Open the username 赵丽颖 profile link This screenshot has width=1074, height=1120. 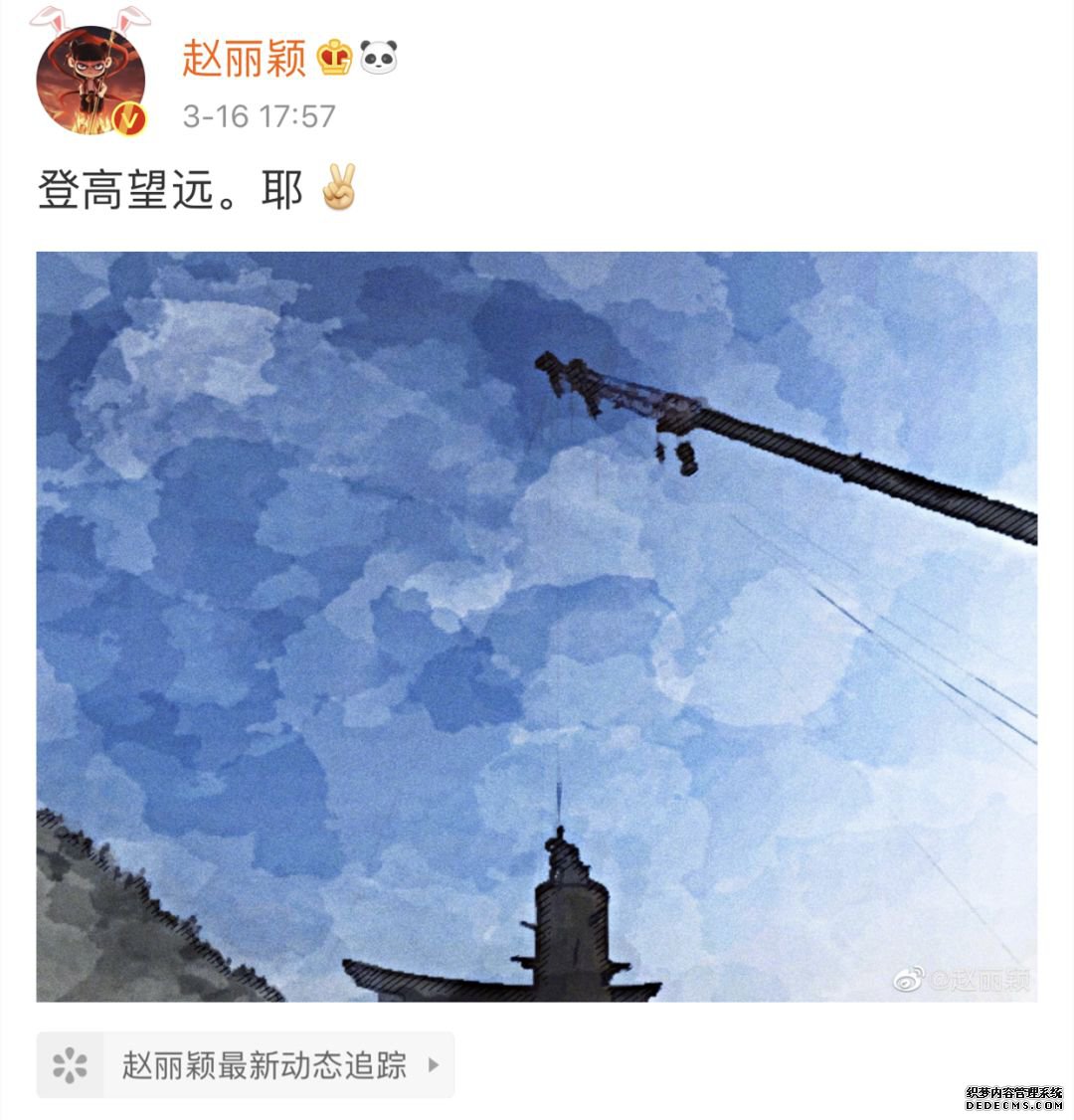pyautogui.click(x=244, y=59)
